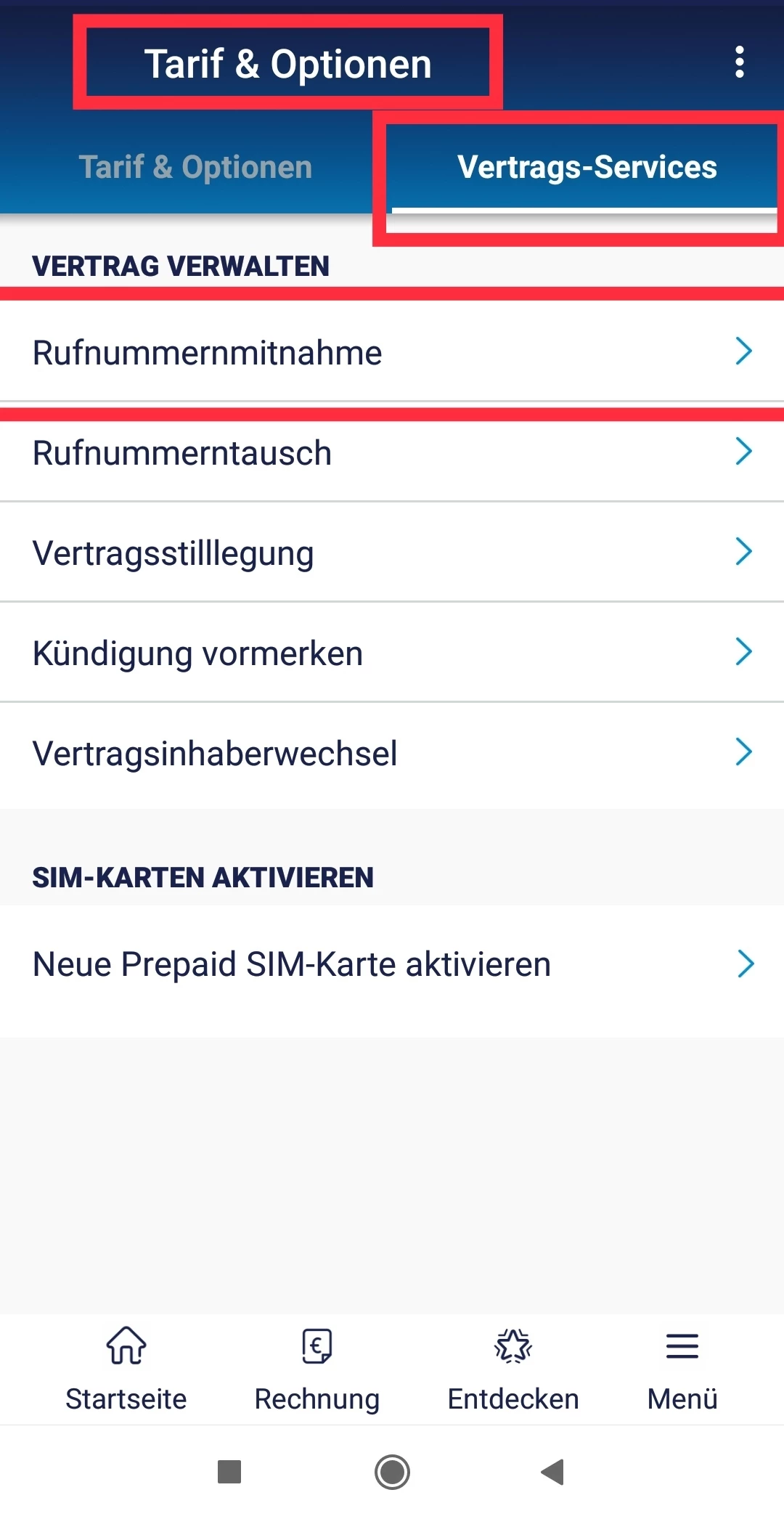Switch to Entdecken
Viewport: 784px width, 1519px height.
click(513, 1368)
